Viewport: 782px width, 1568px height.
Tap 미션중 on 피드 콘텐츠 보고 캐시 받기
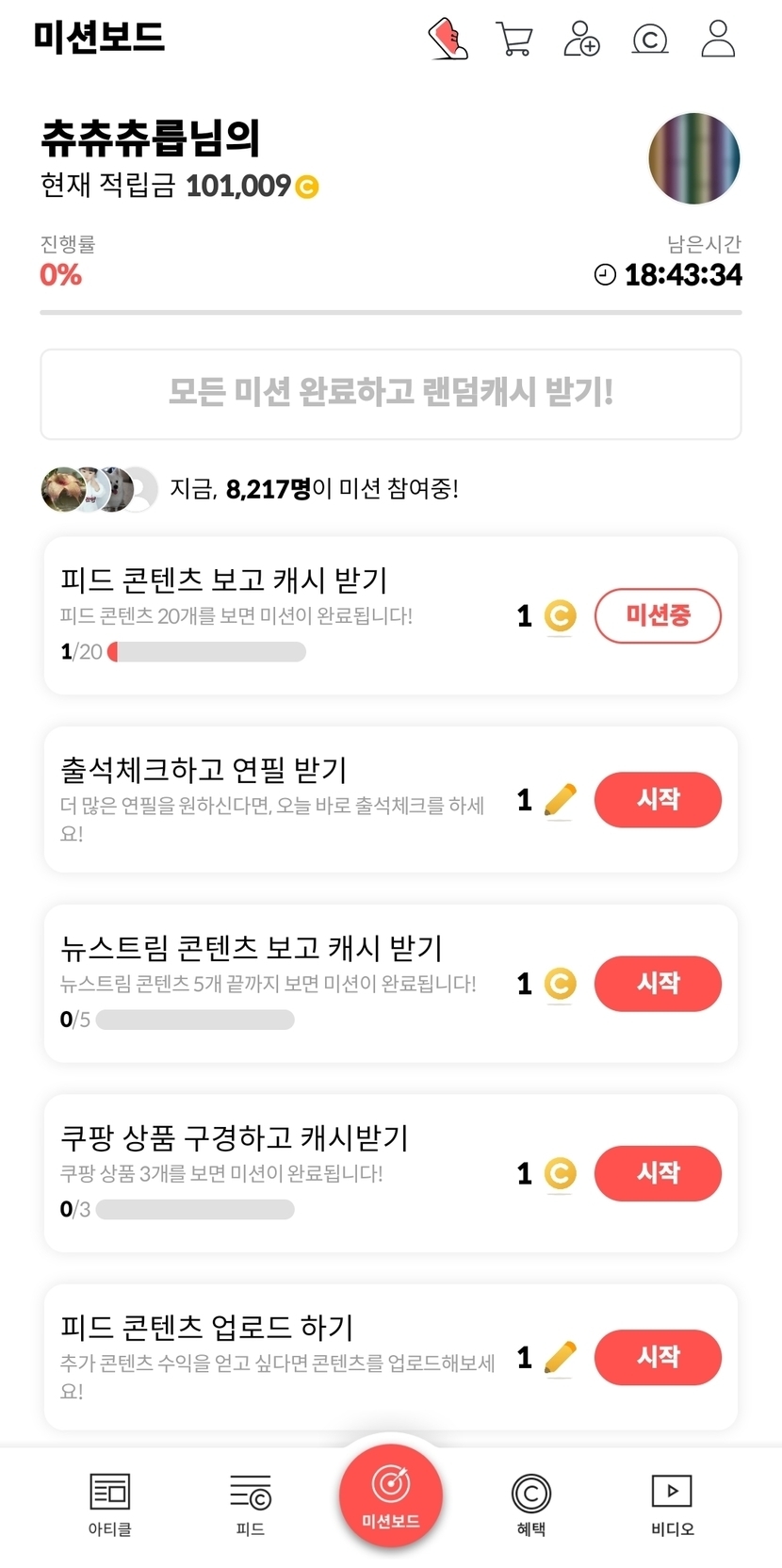click(658, 616)
